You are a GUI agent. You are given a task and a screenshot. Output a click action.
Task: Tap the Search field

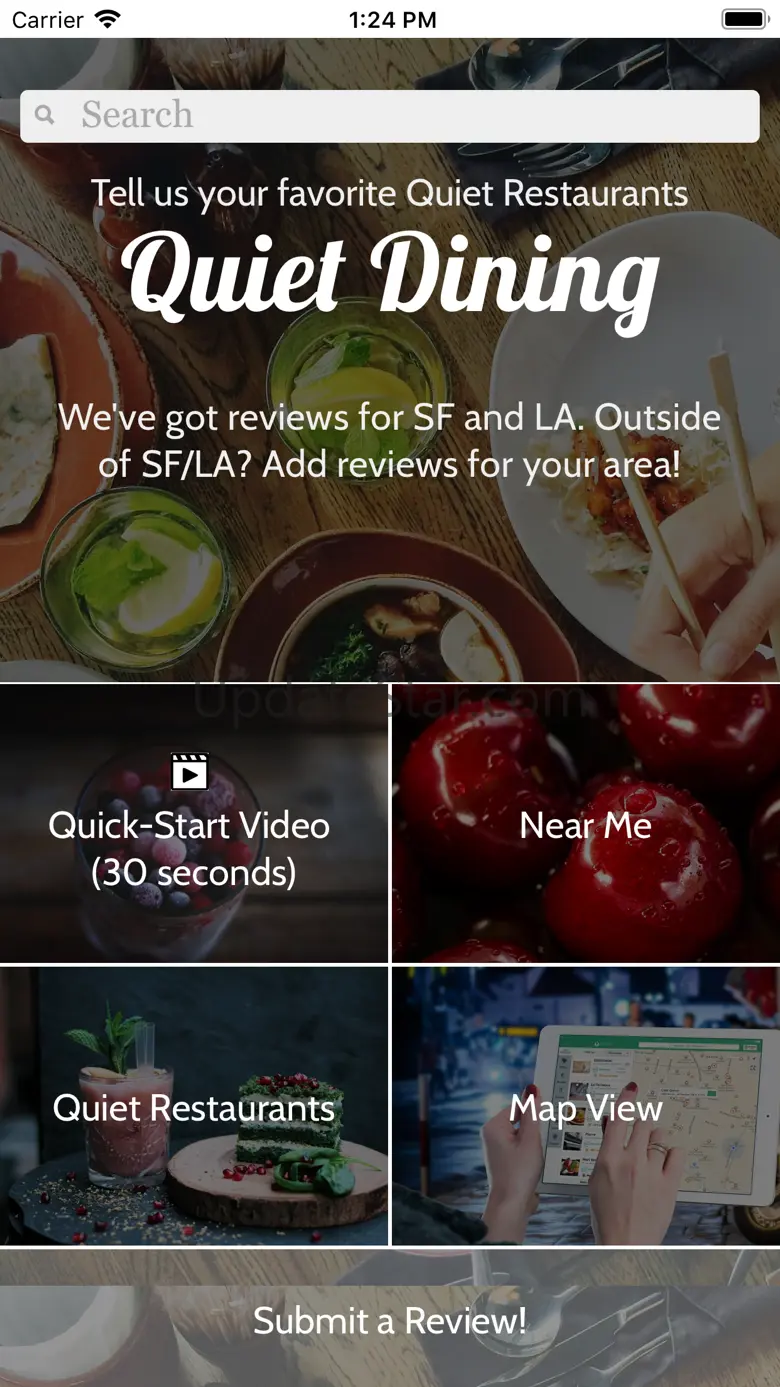390,116
